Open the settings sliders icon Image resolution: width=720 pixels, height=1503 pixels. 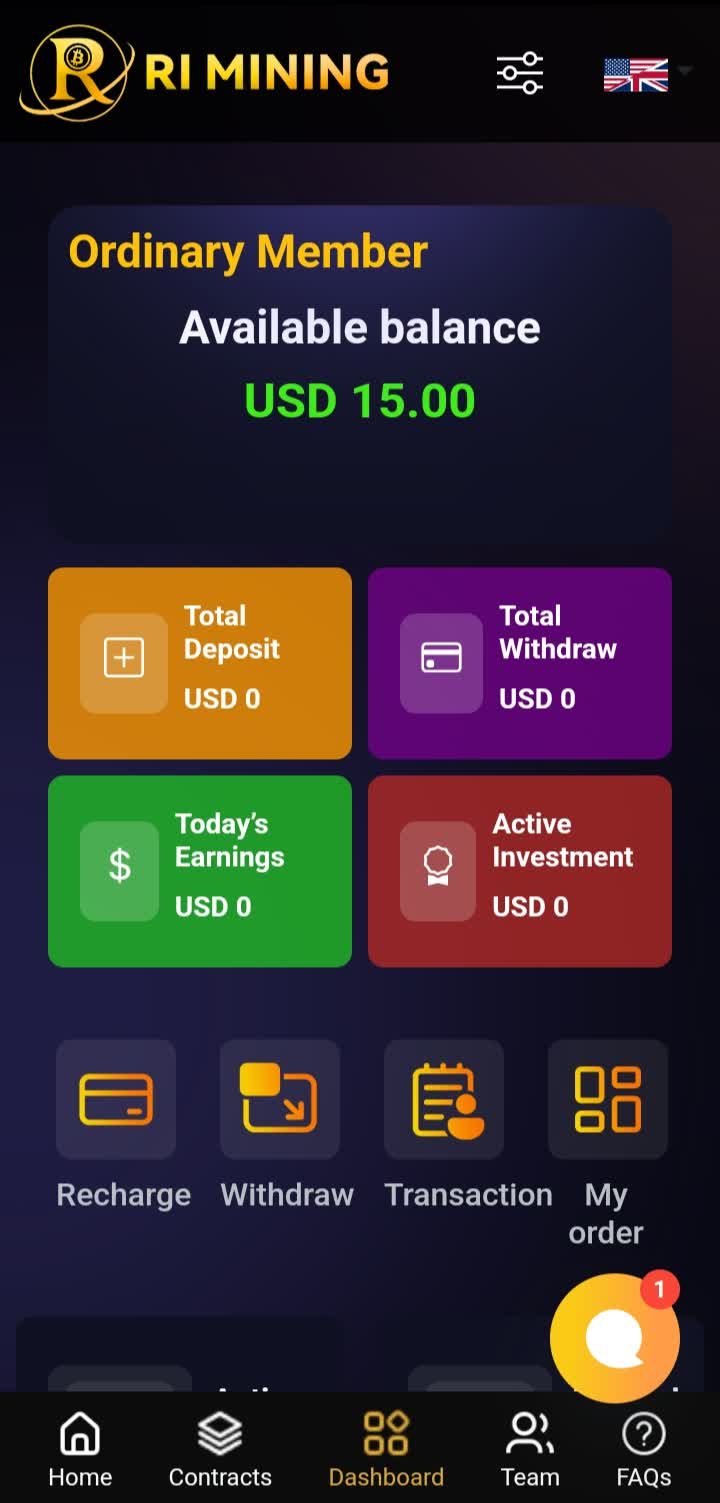520,73
